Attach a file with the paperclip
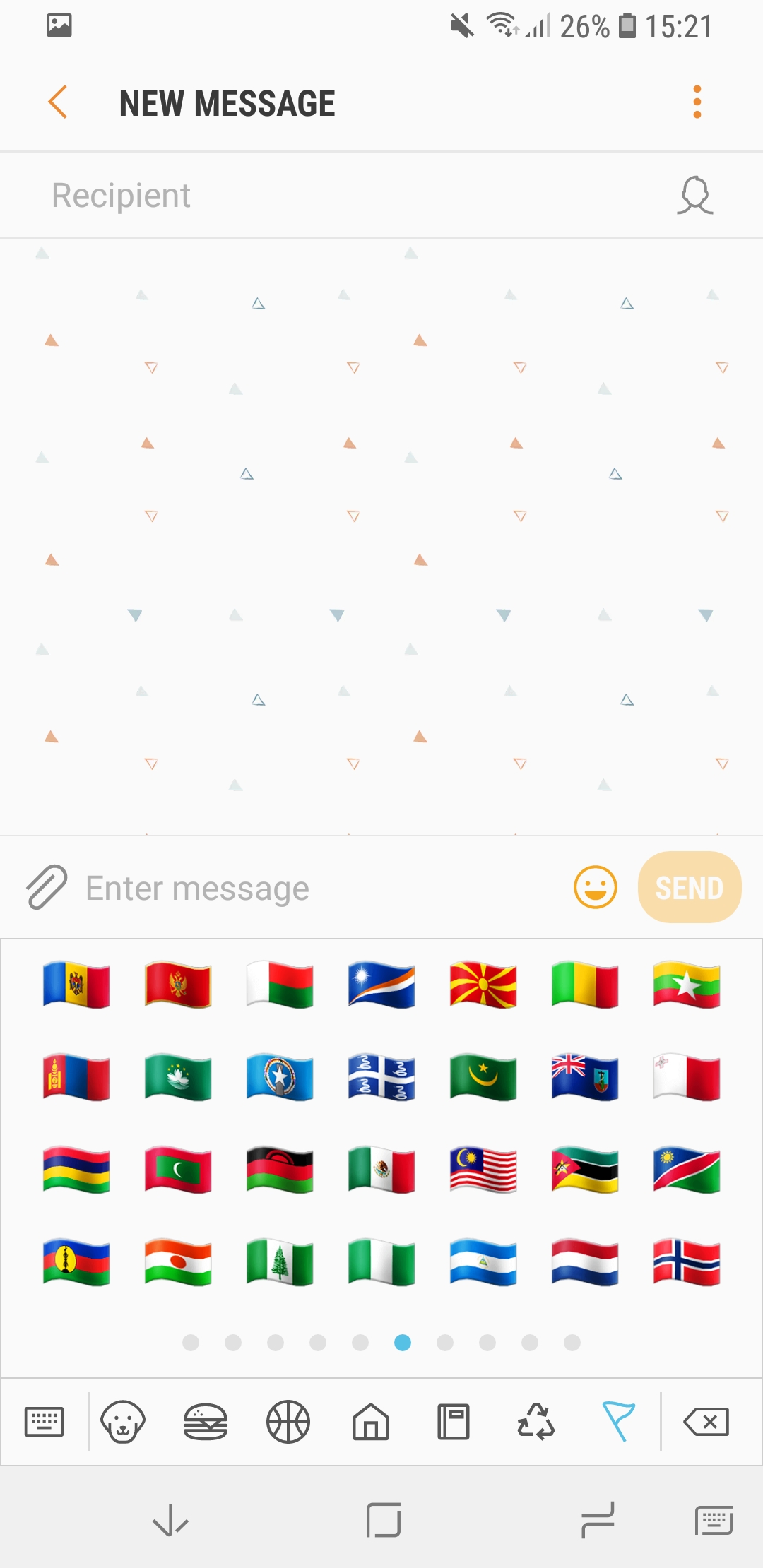The width and height of the screenshot is (763, 1568). click(47, 887)
